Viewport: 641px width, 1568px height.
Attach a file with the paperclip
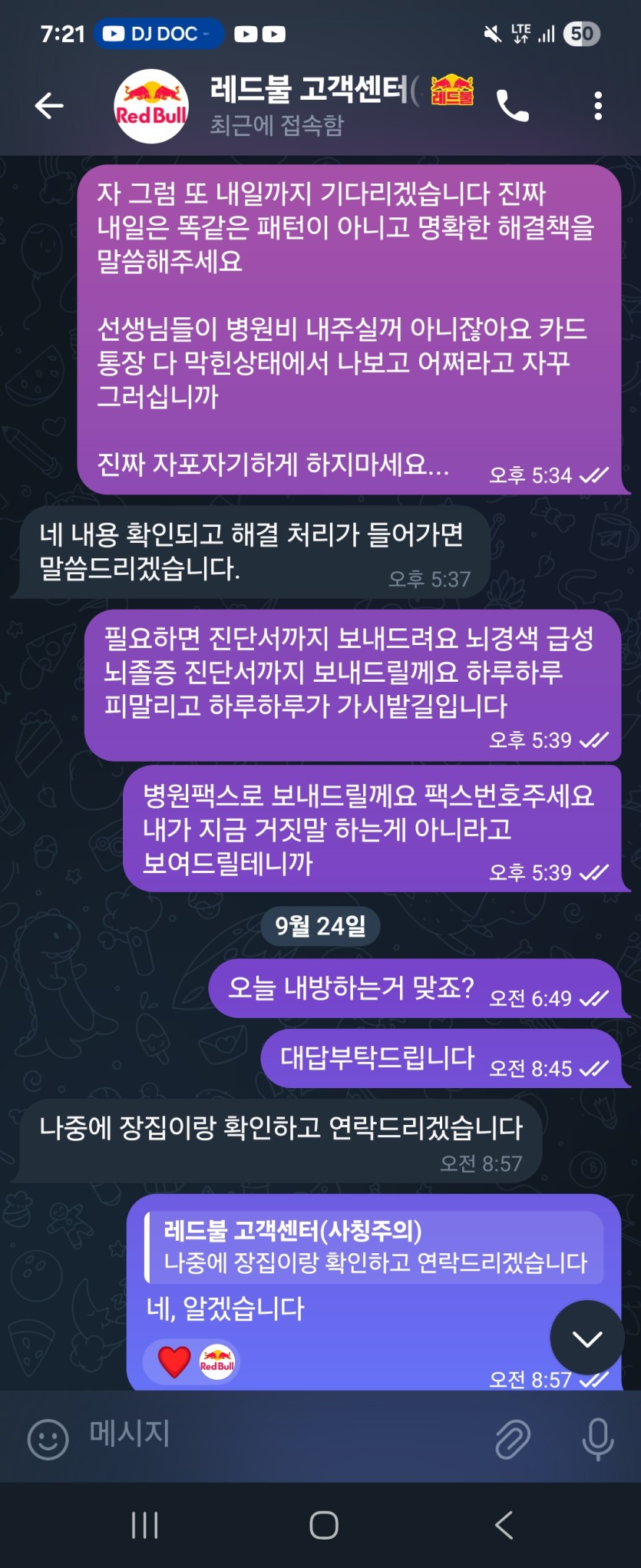tap(512, 1438)
